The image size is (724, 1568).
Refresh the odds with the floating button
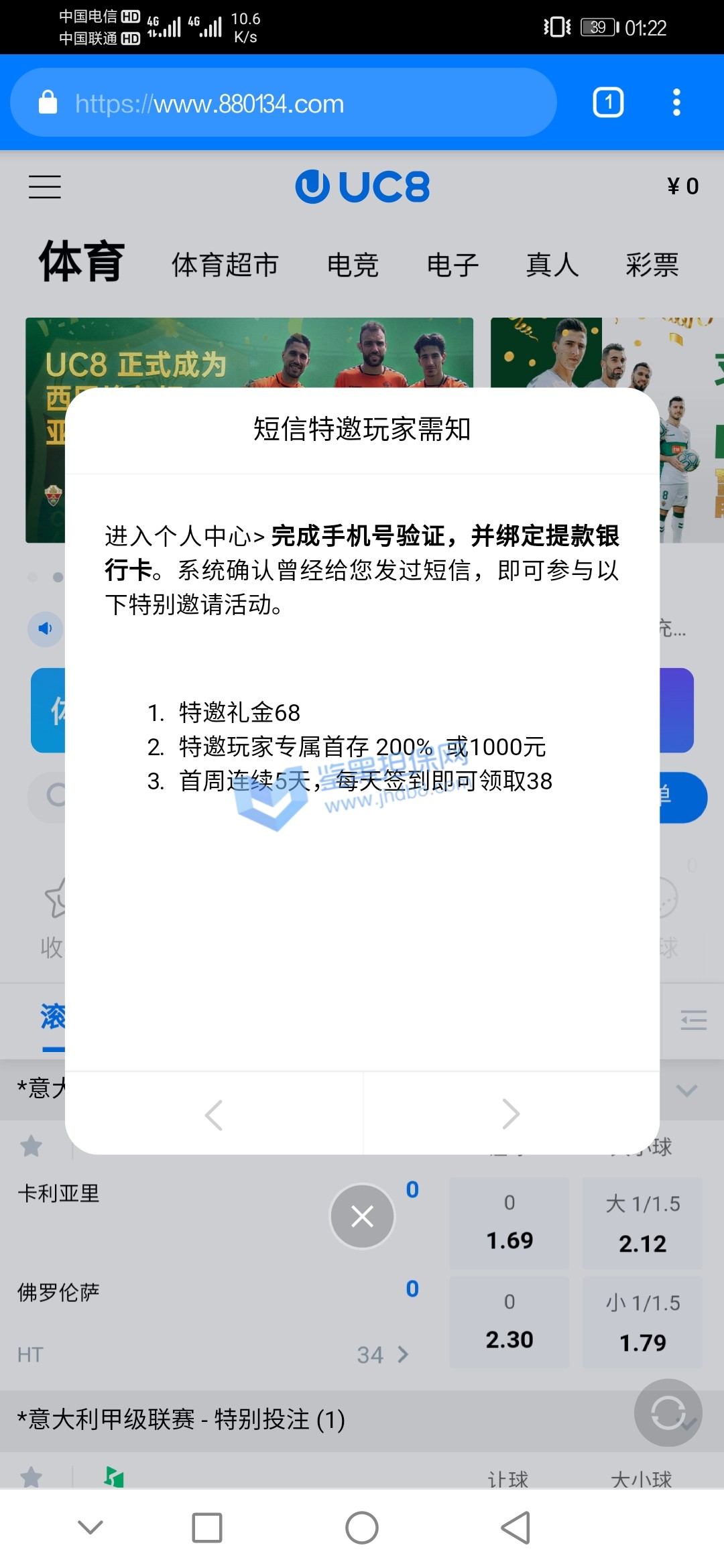(668, 1413)
